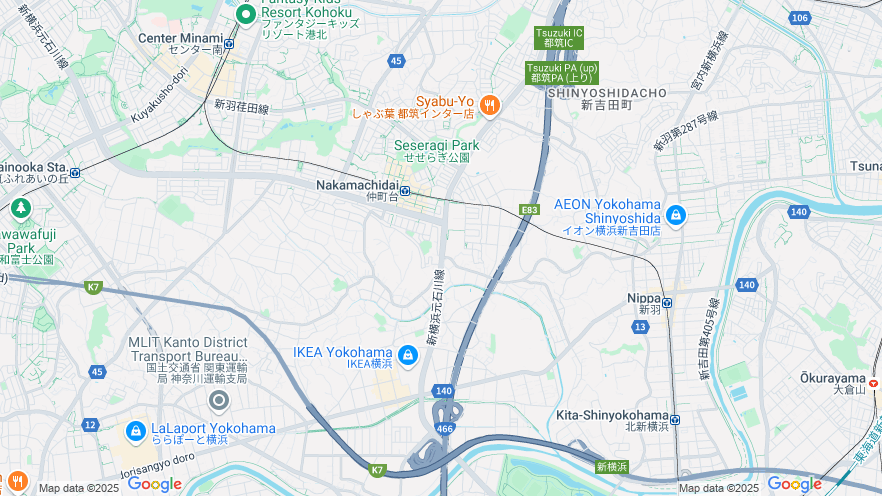
Task: Open the IKEA Yokohama shopping pin
Action: 407,355
